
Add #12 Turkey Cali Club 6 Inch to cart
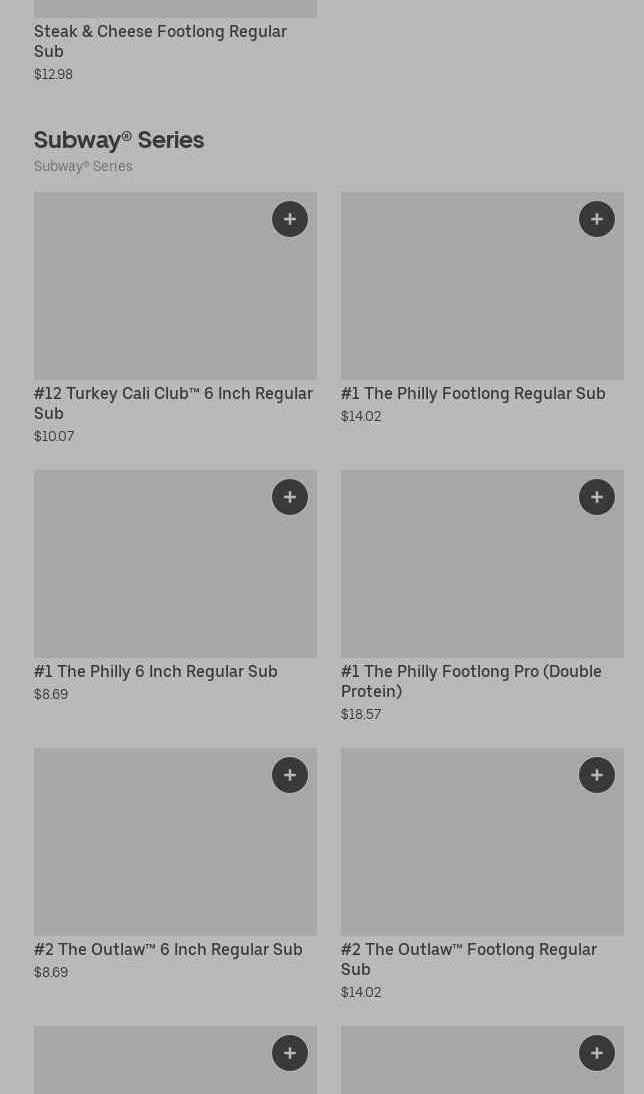coord(290,219)
